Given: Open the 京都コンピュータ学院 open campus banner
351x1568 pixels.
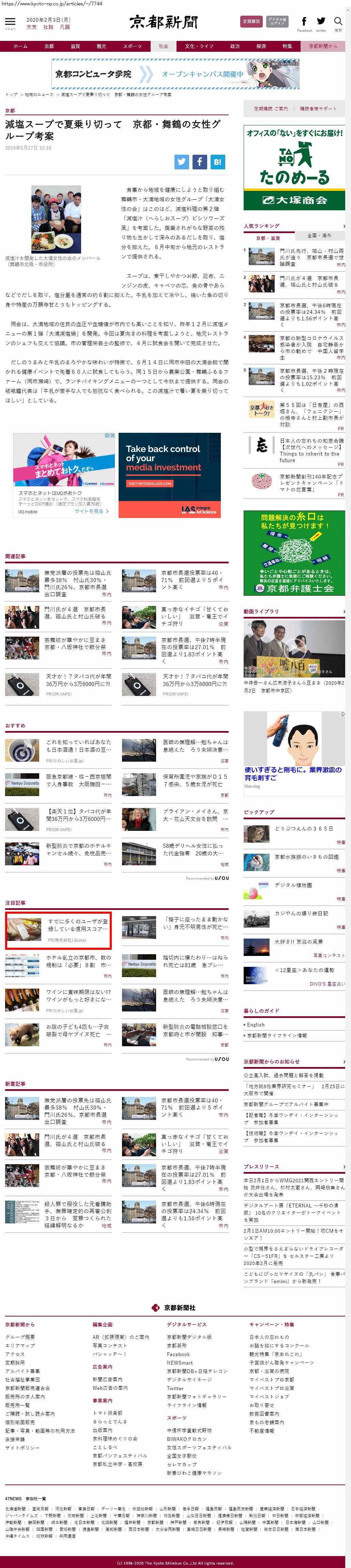Looking at the screenshot, I should tap(175, 74).
